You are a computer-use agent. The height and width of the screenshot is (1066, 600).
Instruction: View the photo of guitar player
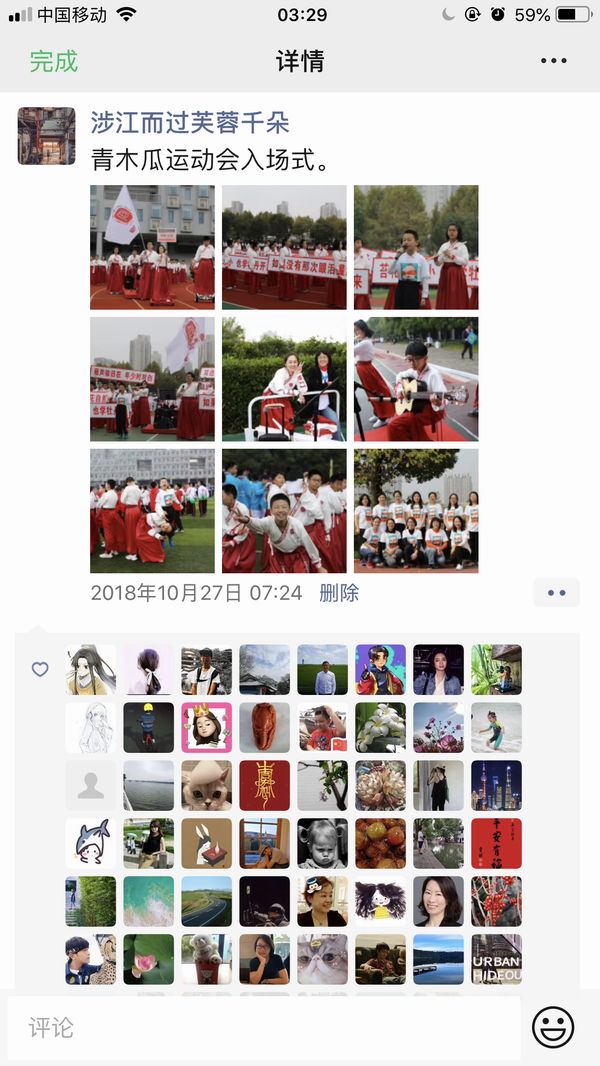416,379
